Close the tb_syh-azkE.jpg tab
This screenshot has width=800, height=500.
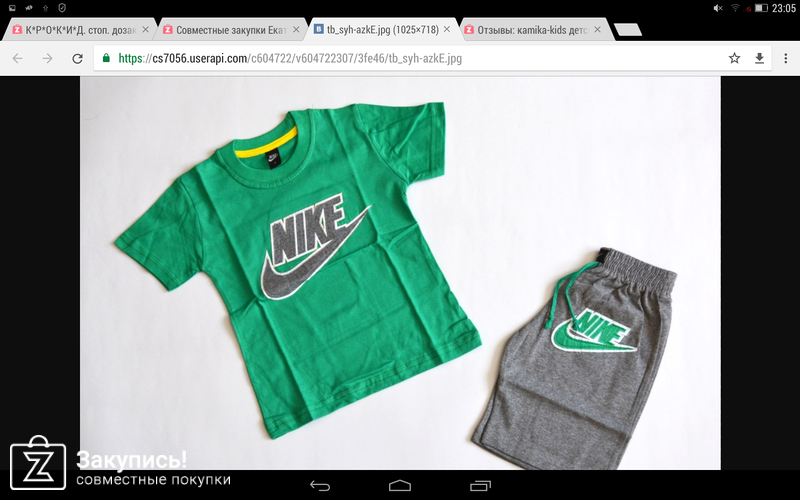[x=444, y=30]
